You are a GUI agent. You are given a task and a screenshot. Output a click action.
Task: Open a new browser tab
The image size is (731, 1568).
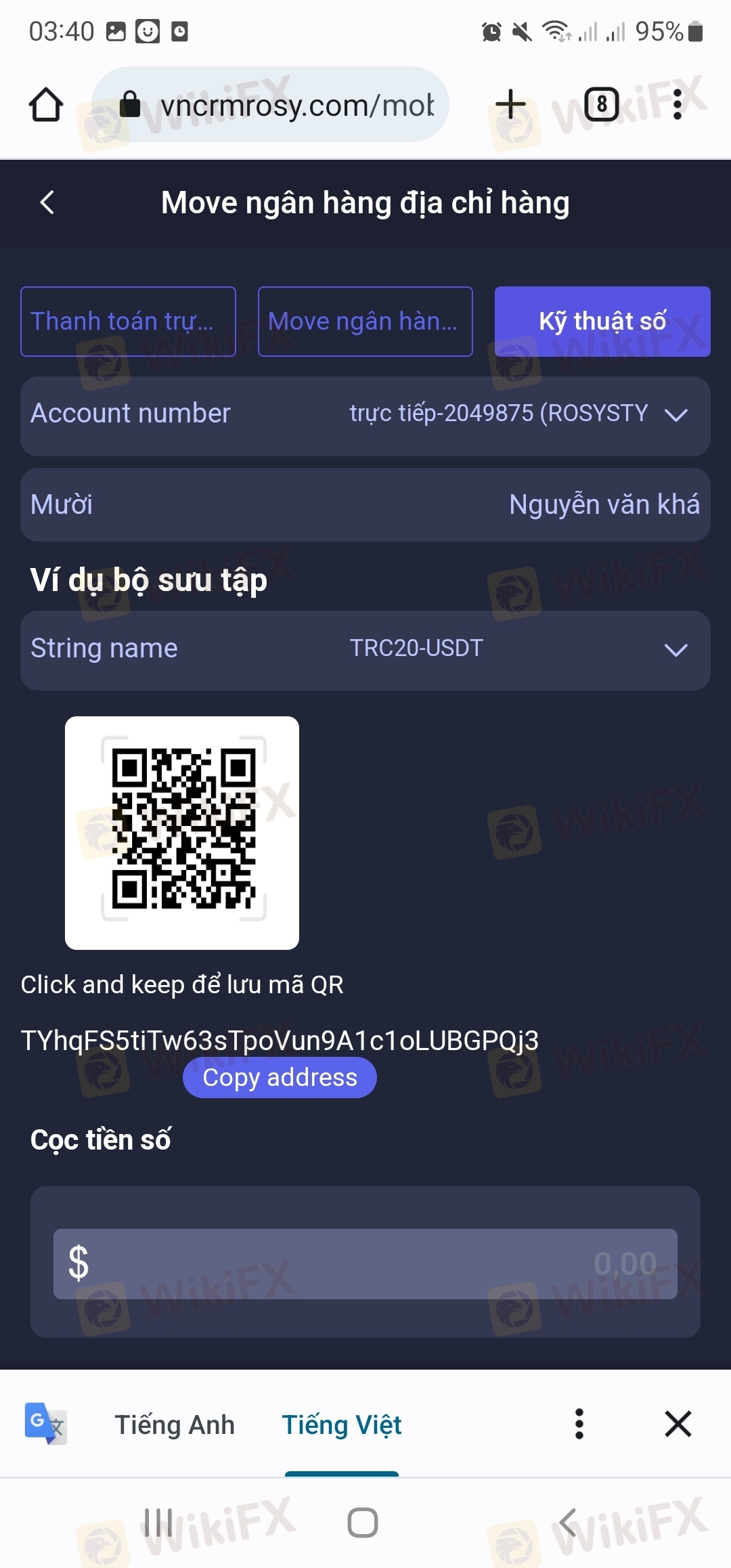[511, 105]
